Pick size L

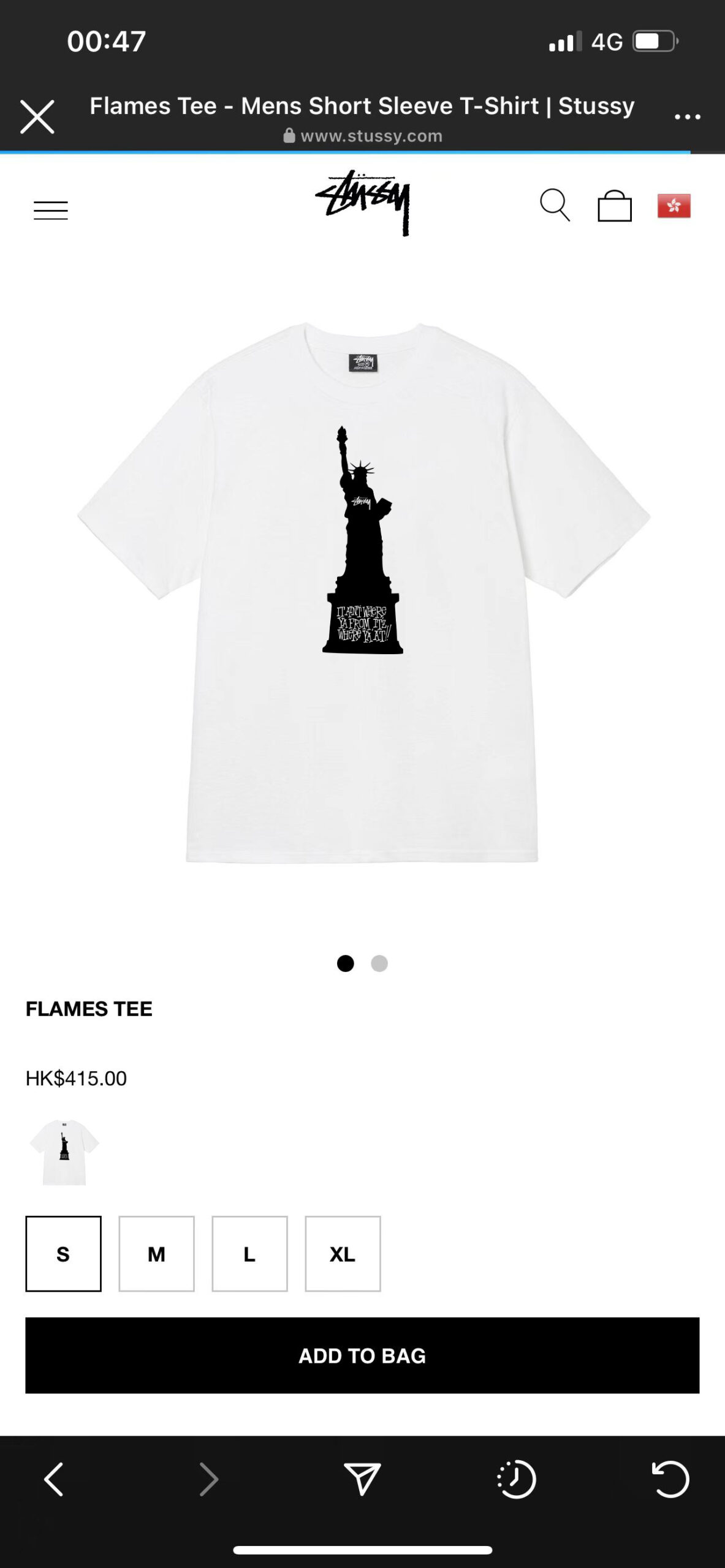tap(249, 1254)
